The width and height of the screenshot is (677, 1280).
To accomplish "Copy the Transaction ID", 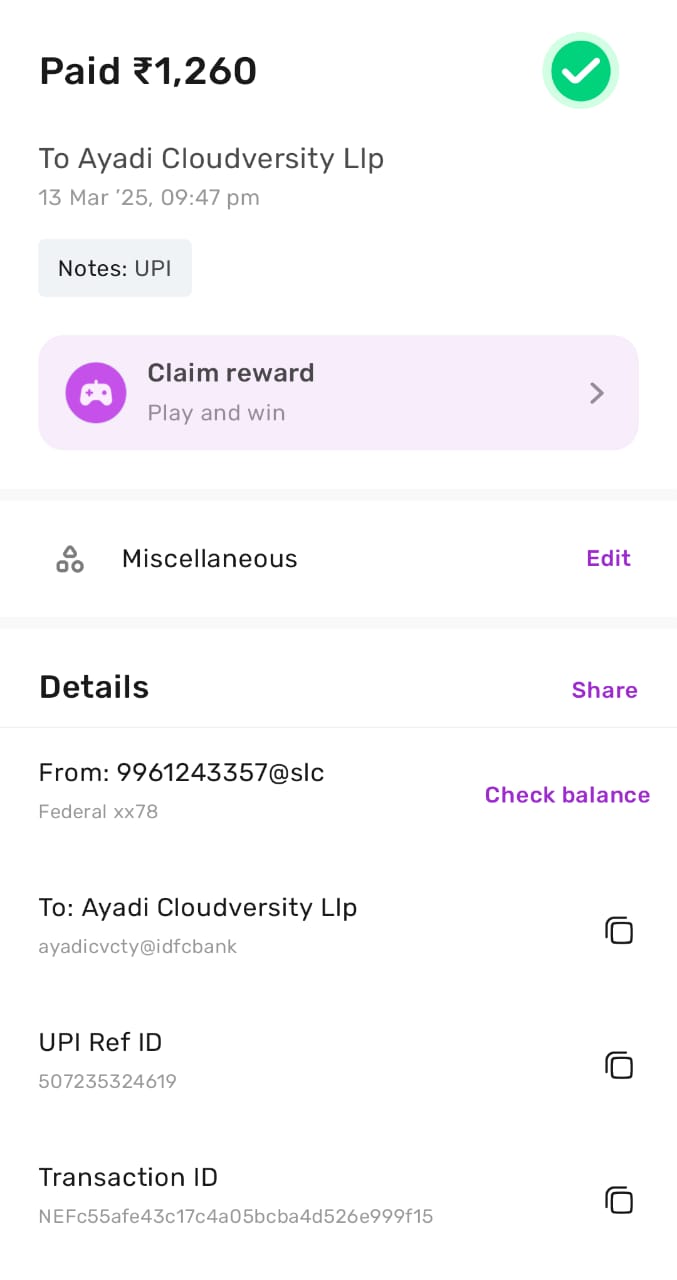I will click(x=619, y=1199).
